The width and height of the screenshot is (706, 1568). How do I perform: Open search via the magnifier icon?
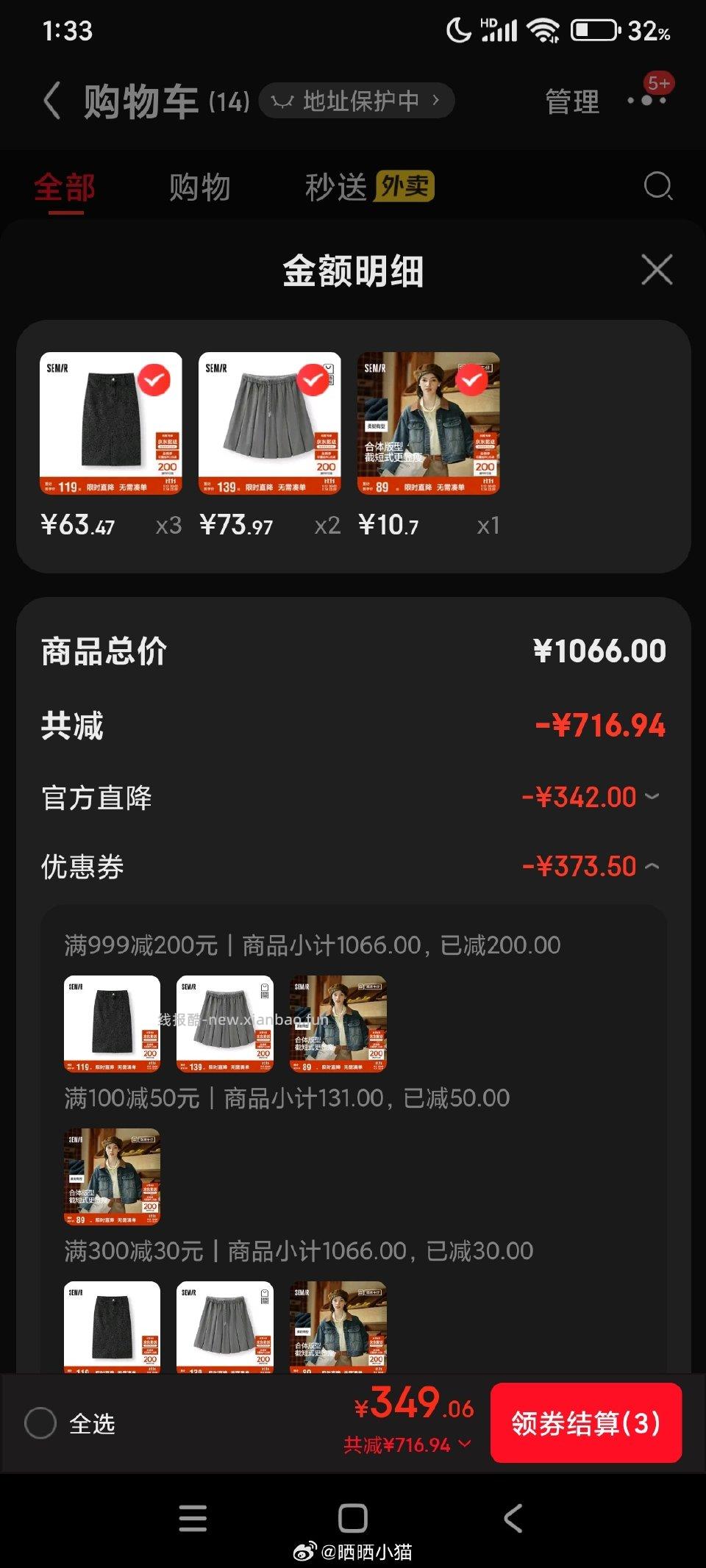pos(658,186)
